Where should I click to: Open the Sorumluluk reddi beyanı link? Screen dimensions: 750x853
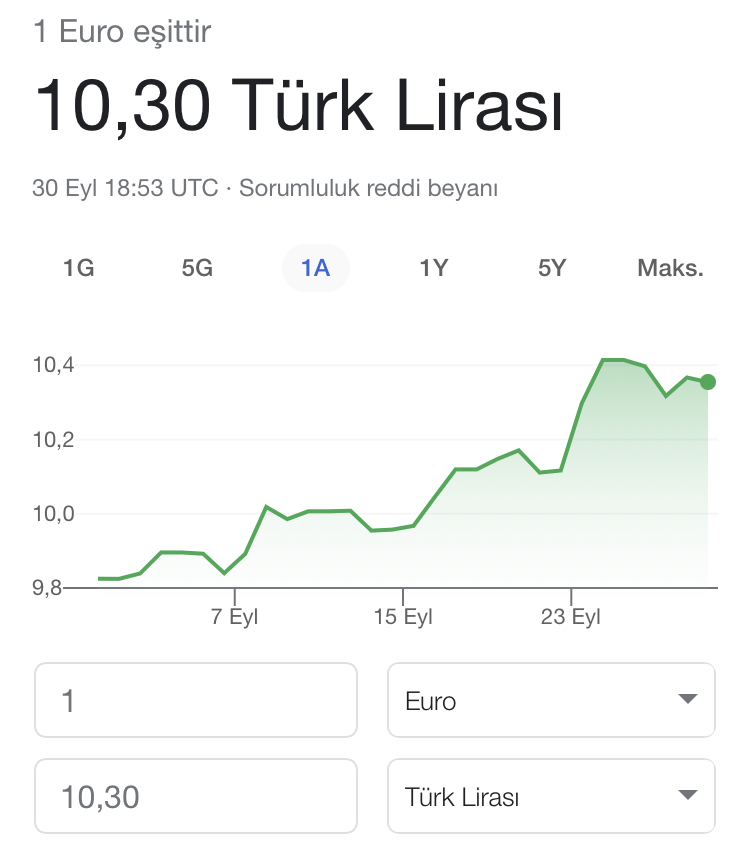369,188
